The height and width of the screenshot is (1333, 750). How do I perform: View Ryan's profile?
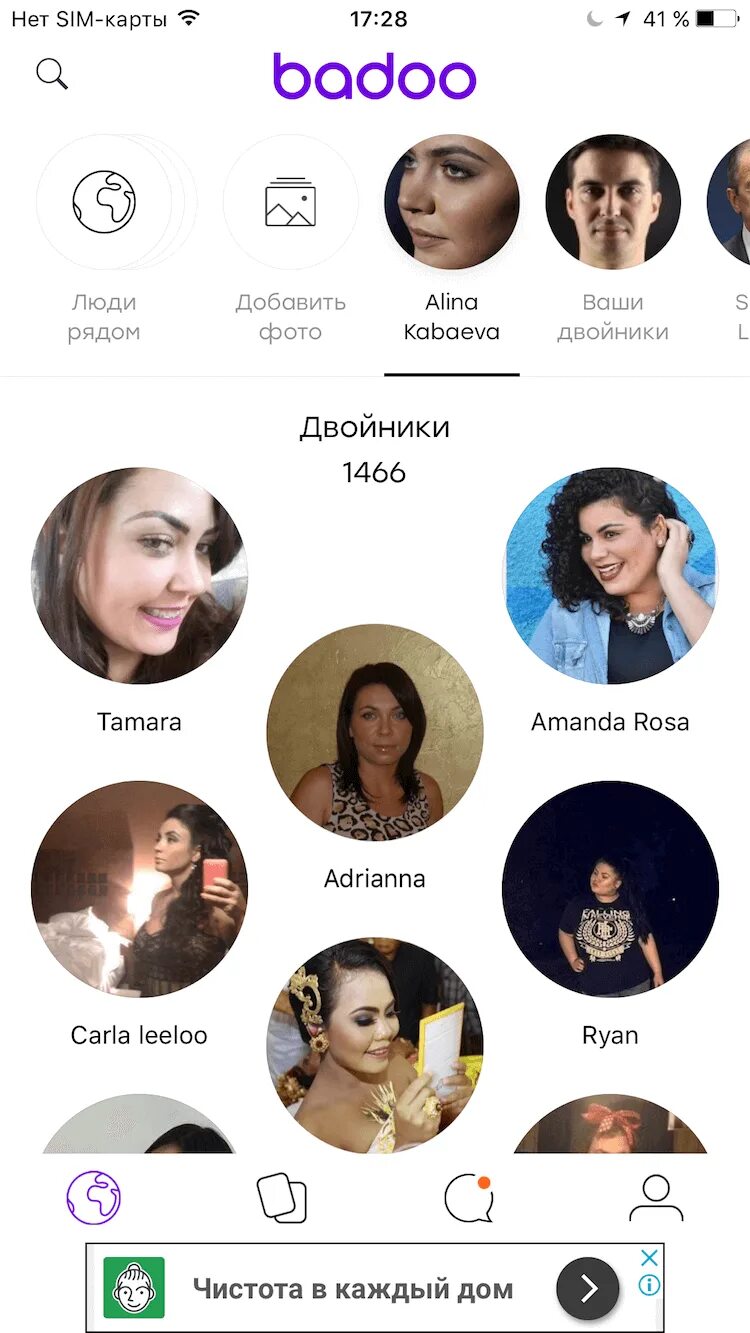pos(610,889)
